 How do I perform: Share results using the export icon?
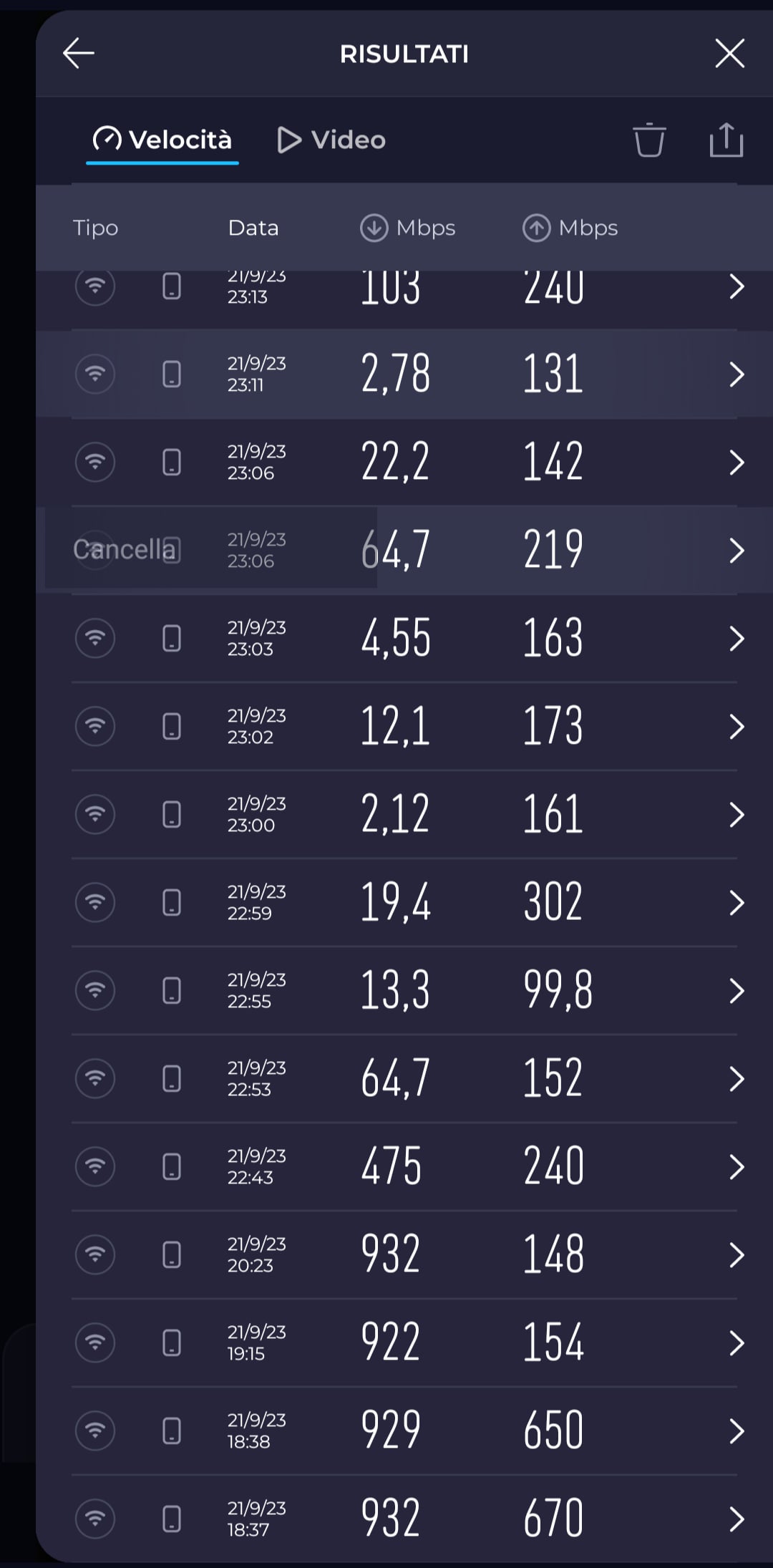click(726, 140)
